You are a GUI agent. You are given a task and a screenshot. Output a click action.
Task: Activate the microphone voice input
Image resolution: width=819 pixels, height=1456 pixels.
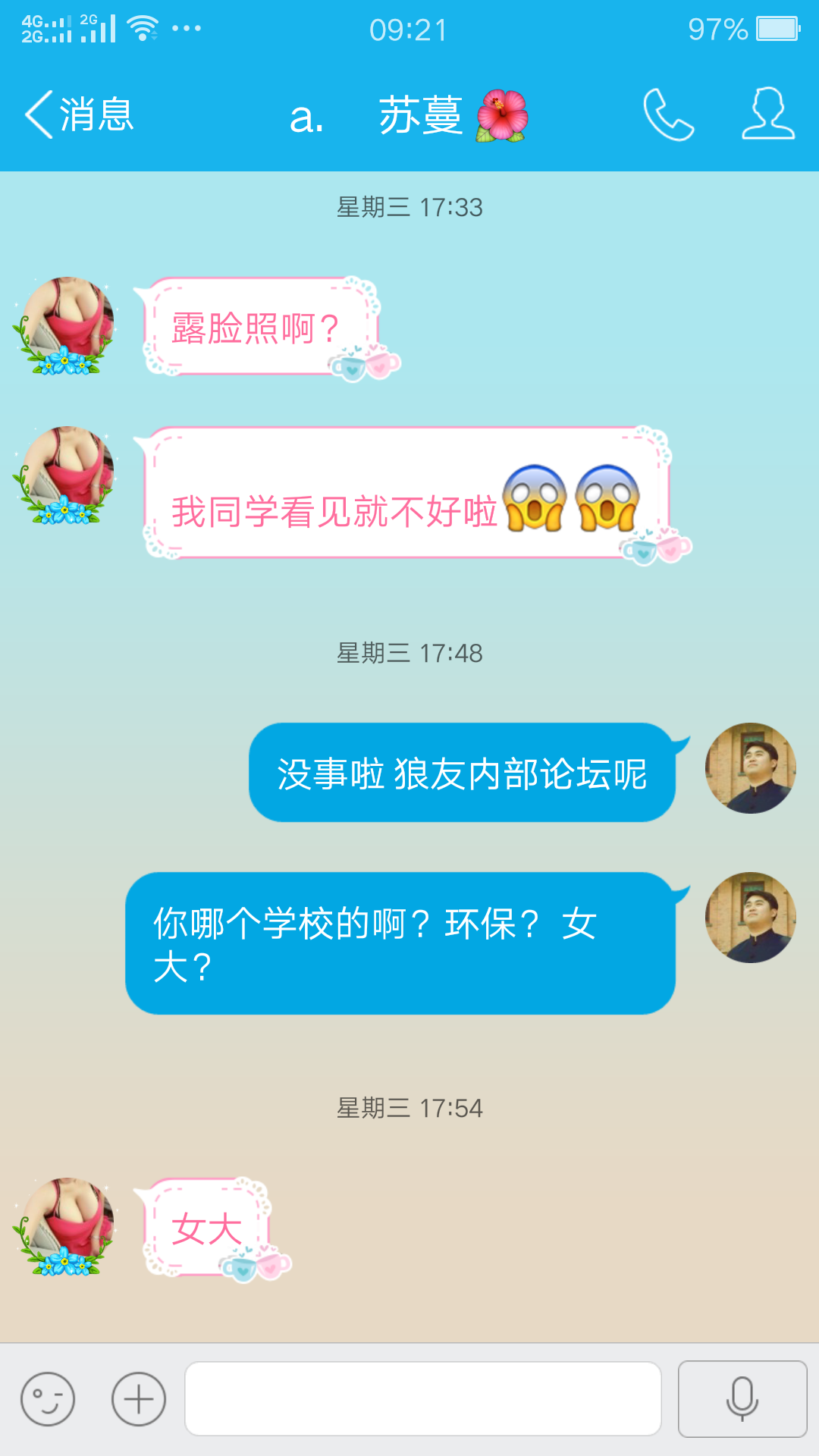[x=743, y=1398]
